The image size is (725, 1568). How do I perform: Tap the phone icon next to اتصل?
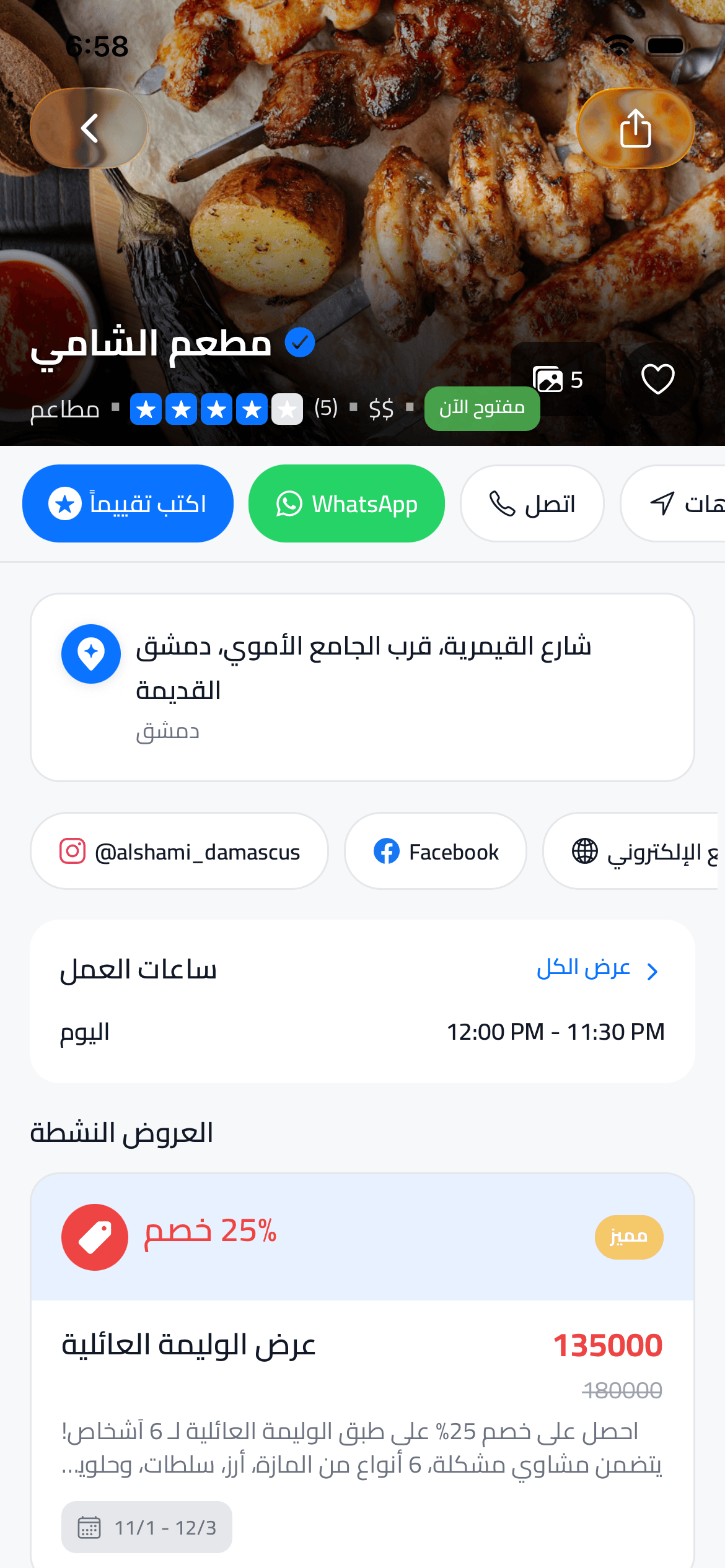tap(501, 503)
